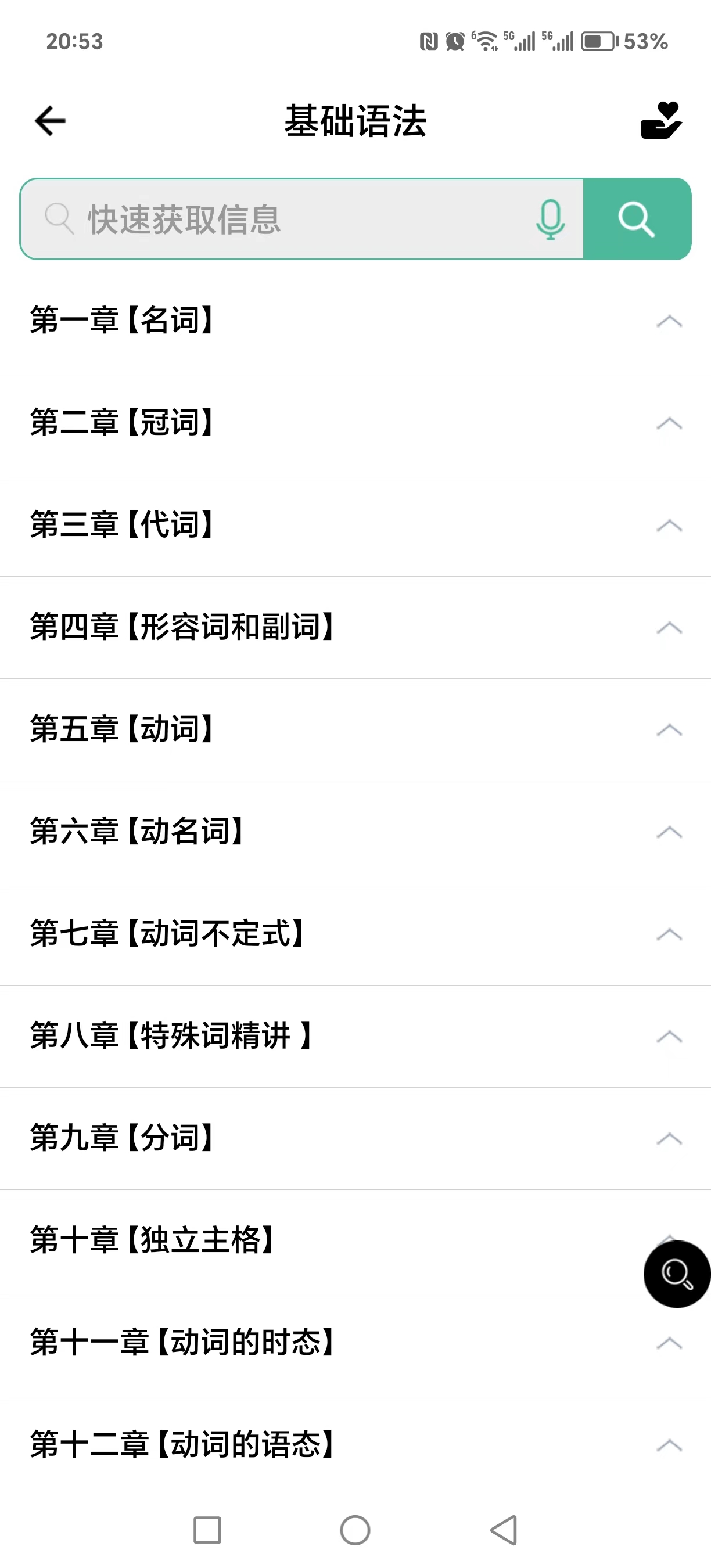Start voice input with the microphone icon
This screenshot has height=1568, width=711.
[x=550, y=219]
